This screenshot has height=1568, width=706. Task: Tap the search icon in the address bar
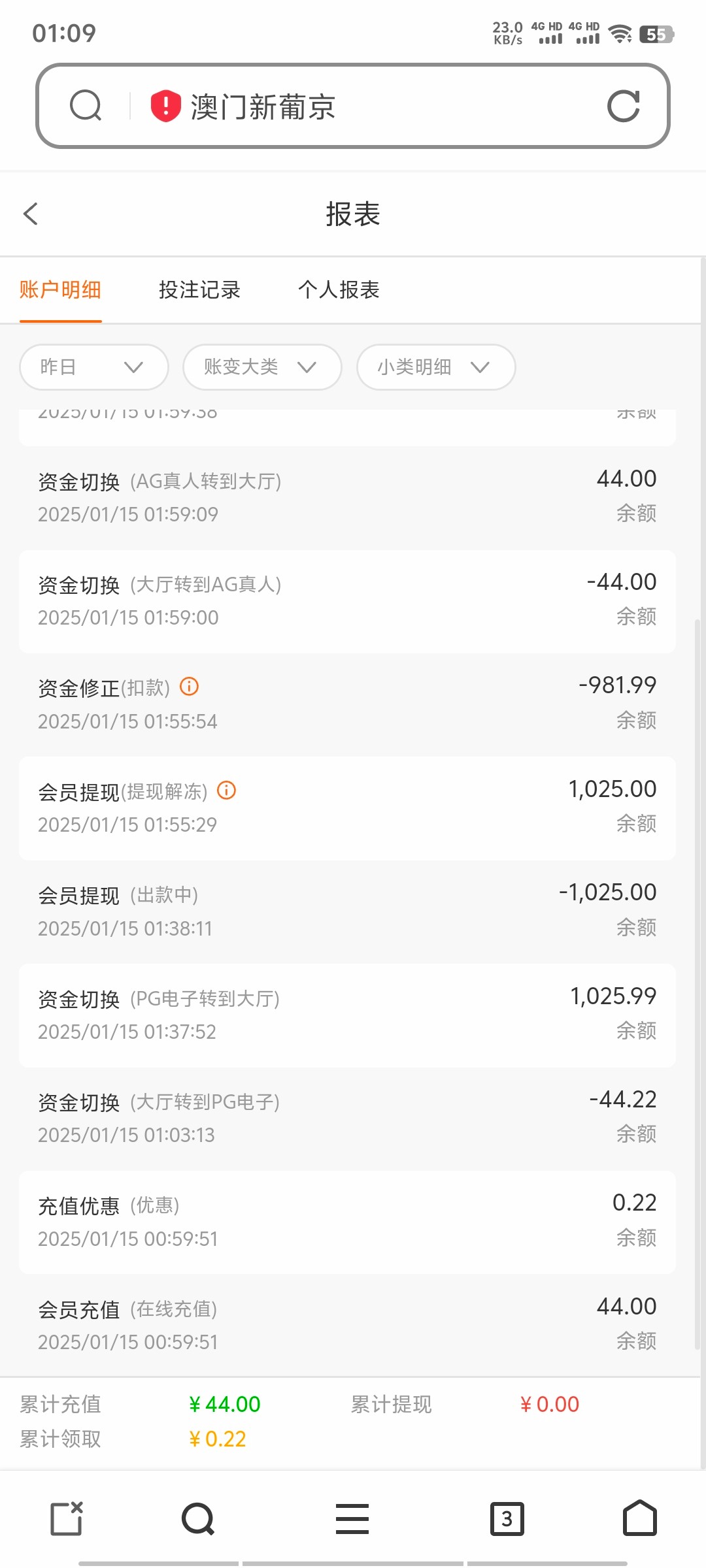(x=86, y=106)
